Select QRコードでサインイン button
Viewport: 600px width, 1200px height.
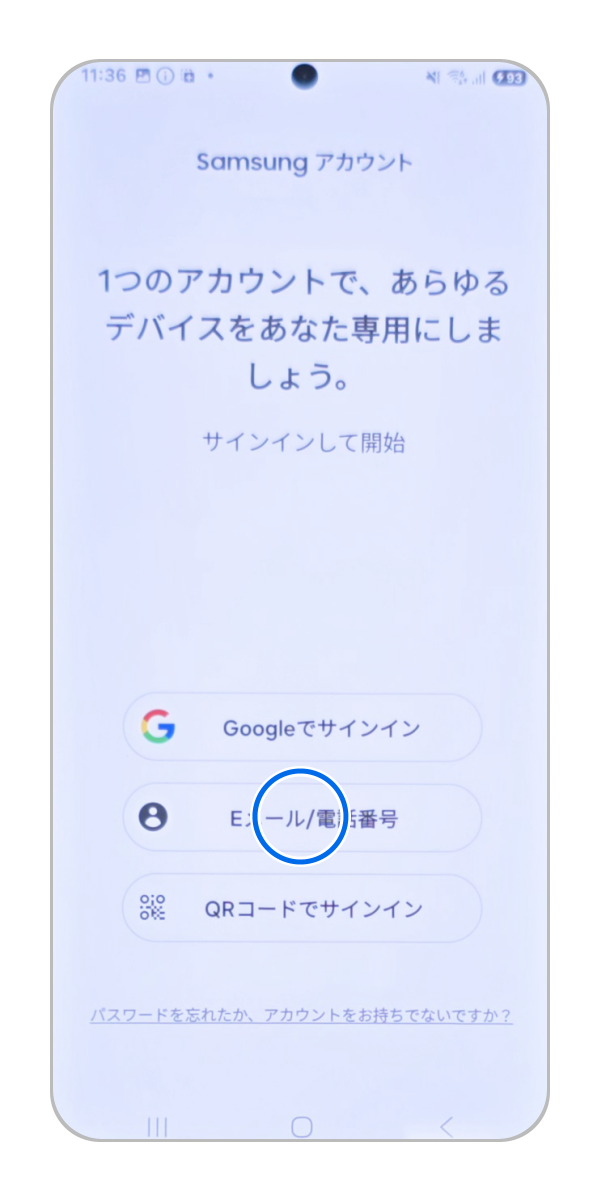coord(302,908)
